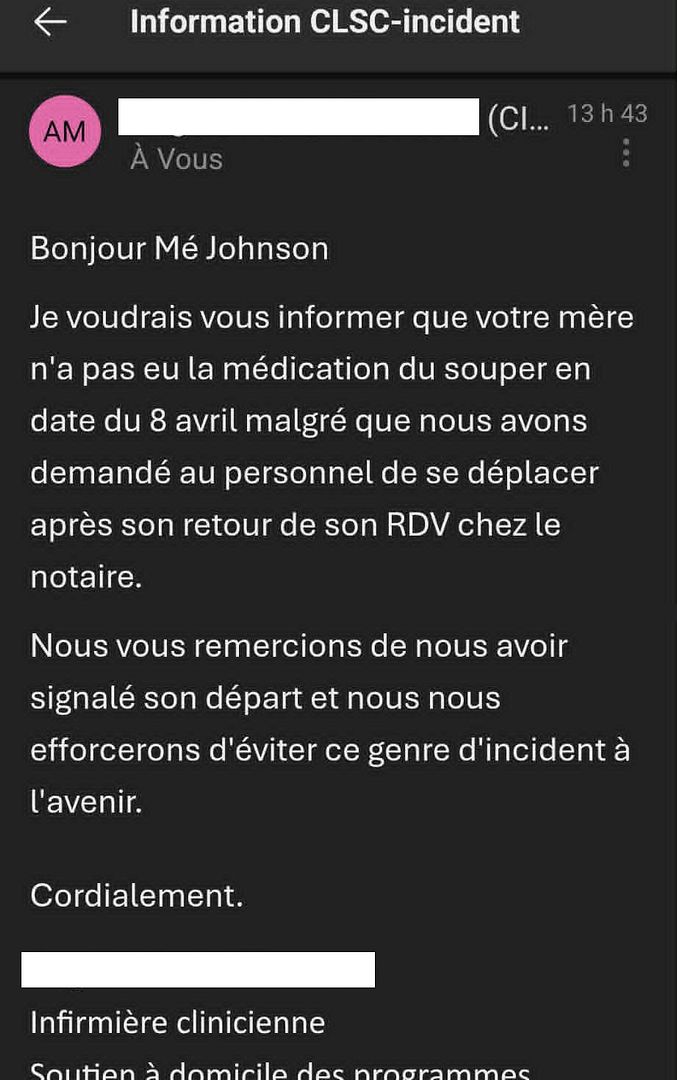The width and height of the screenshot is (677, 1080).
Task: Open the sender's AM avatar
Action: [65, 131]
